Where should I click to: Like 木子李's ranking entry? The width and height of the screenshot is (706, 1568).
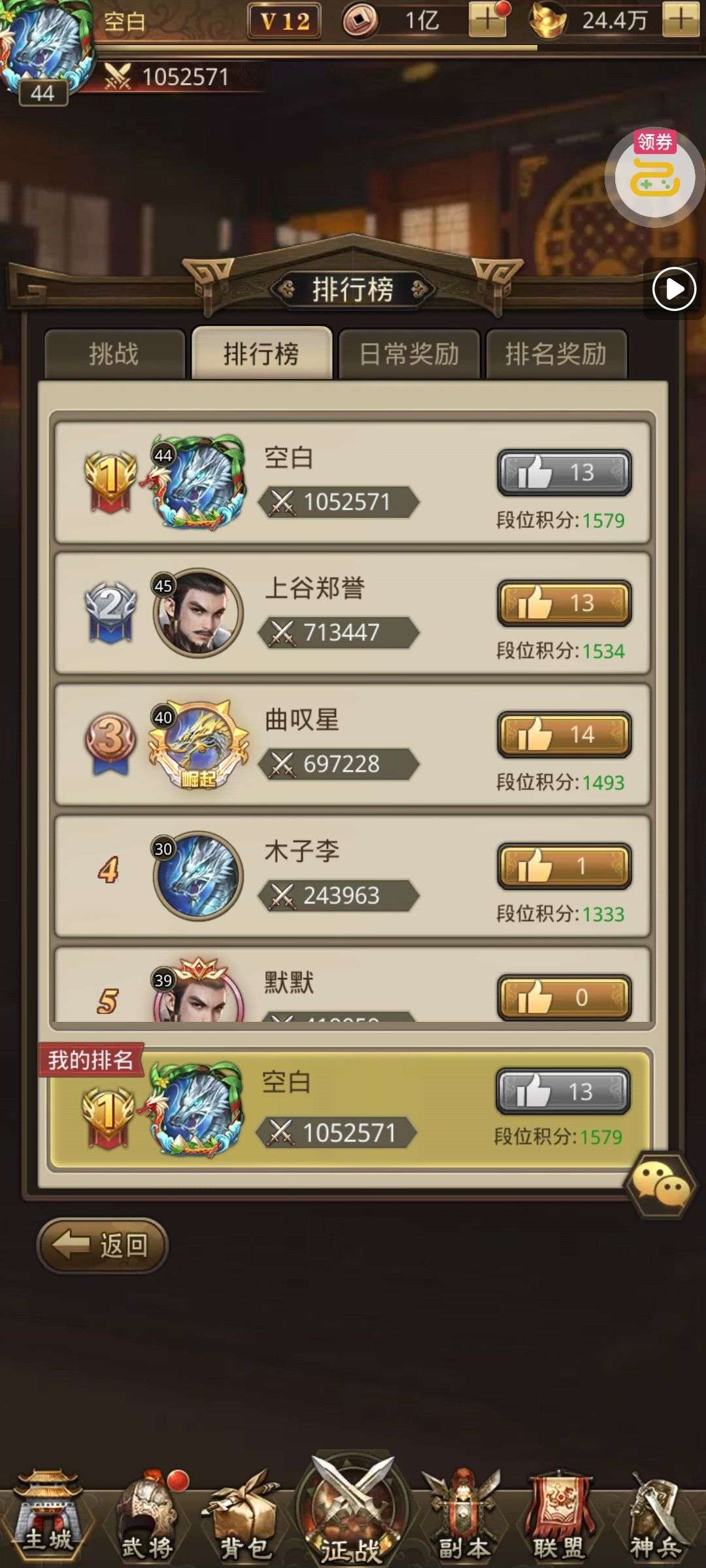[x=564, y=866]
